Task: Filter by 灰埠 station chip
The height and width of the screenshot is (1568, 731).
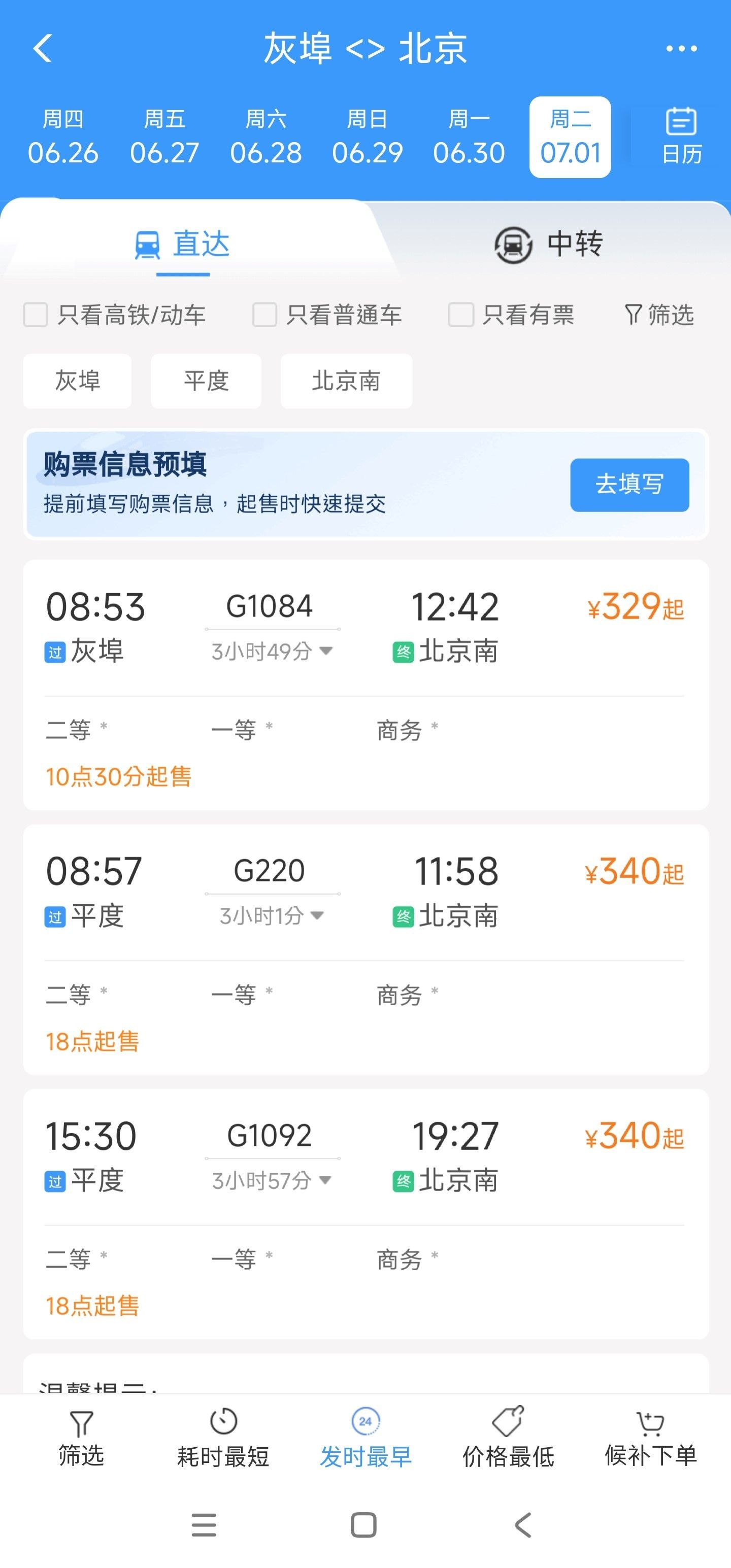Action: [x=77, y=381]
